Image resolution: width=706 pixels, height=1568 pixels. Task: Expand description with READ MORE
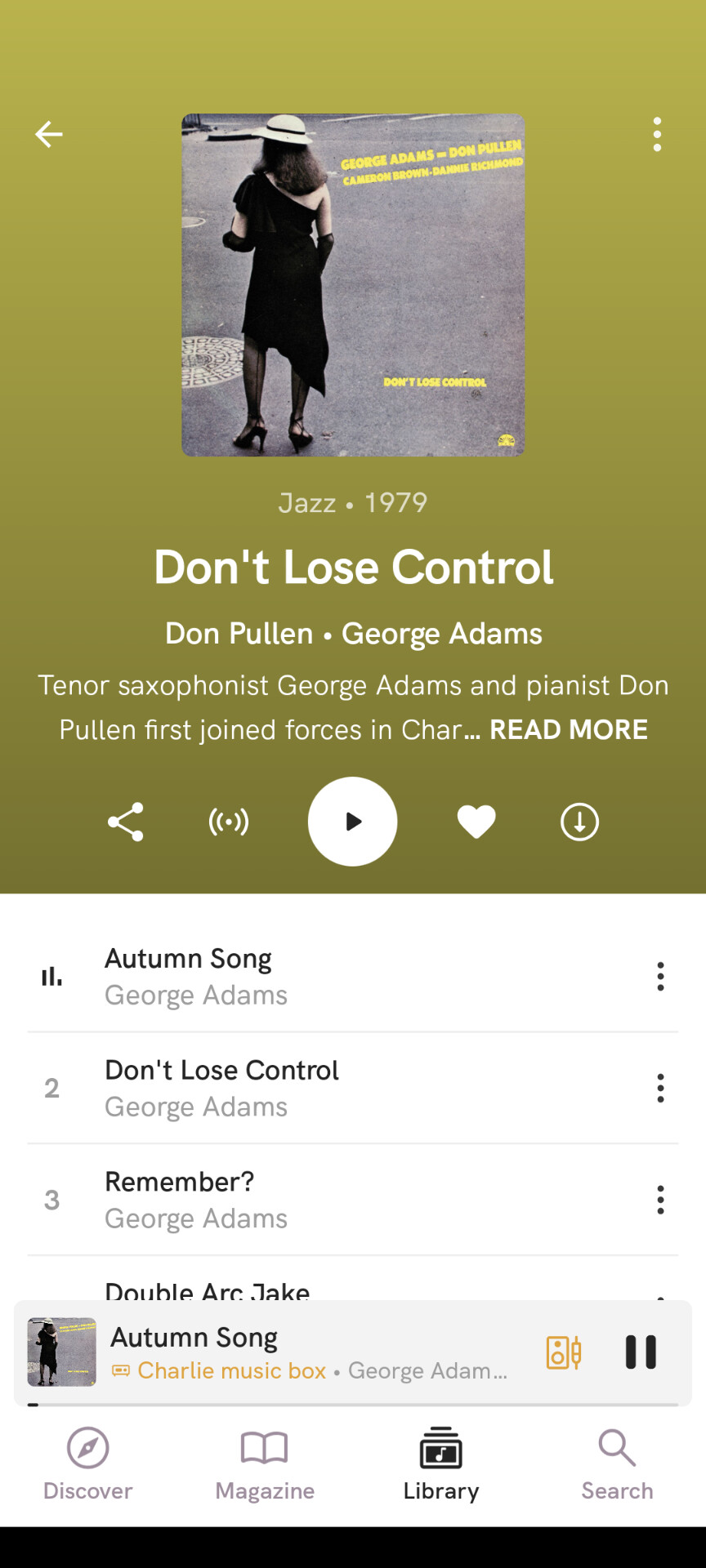[568, 729]
